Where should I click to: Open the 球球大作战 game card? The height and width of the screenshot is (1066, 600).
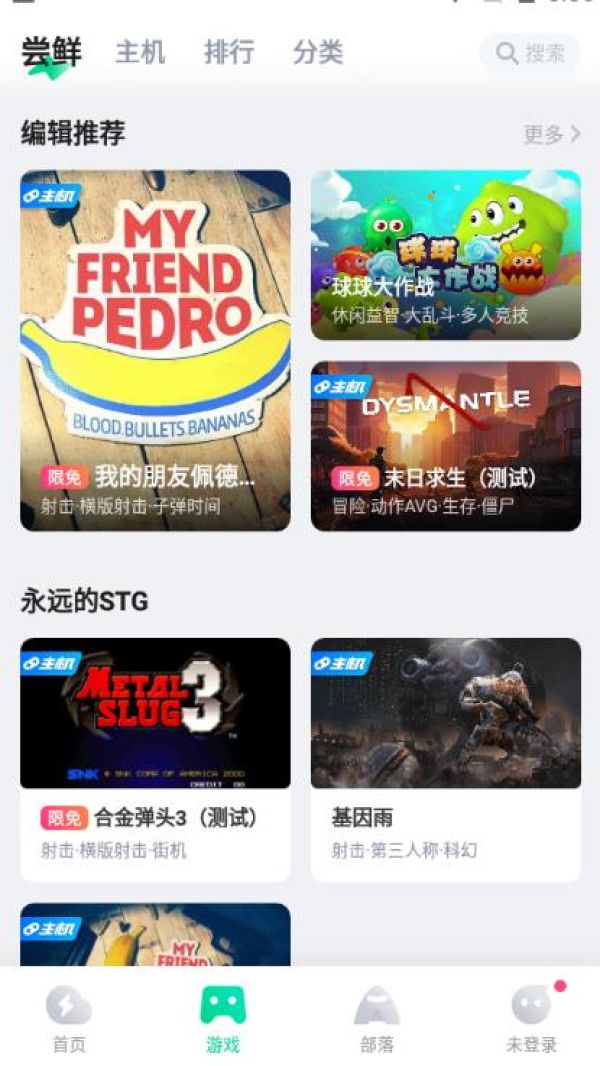[x=445, y=255]
